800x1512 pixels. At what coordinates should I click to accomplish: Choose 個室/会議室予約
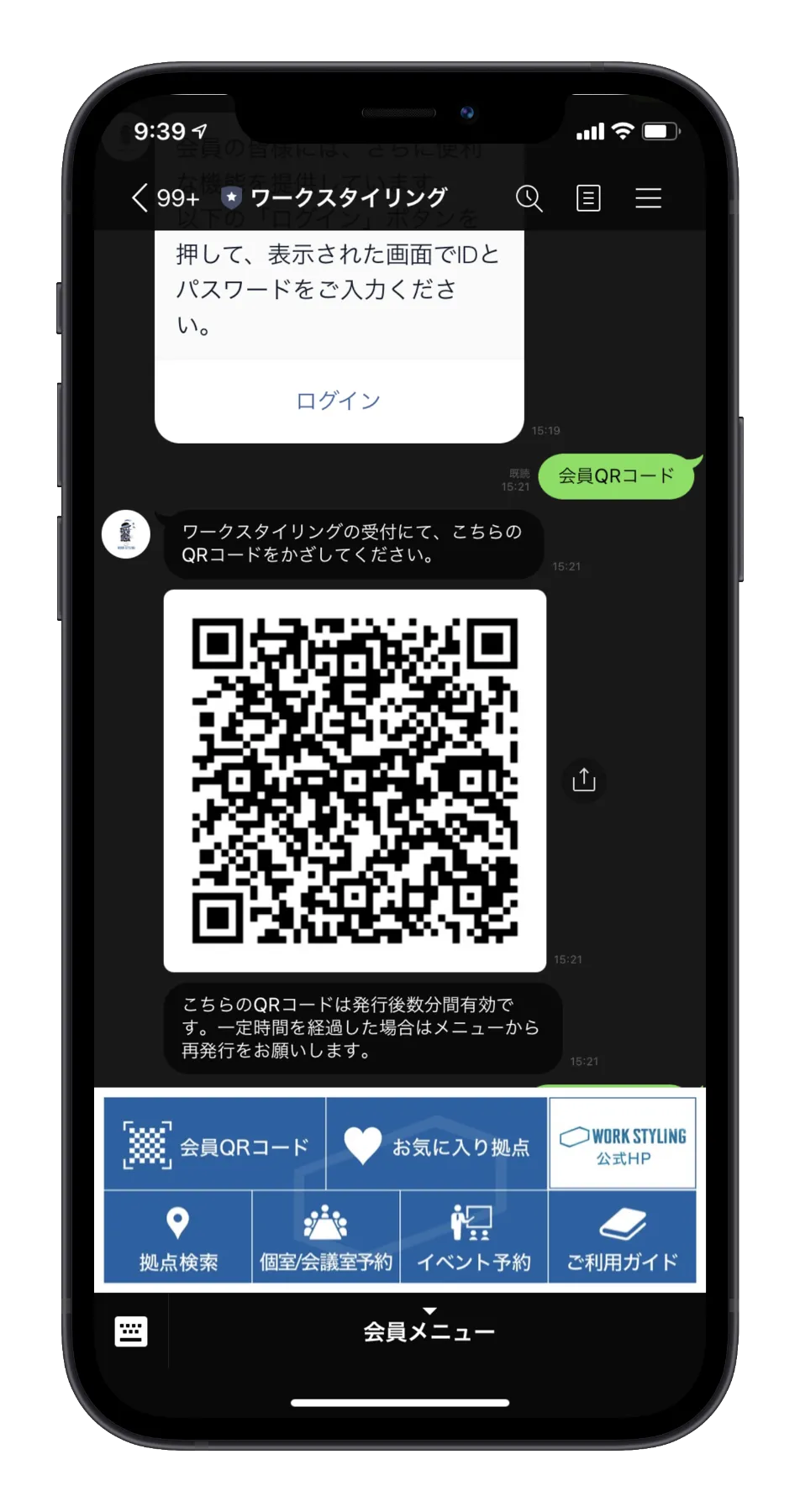326,1237
